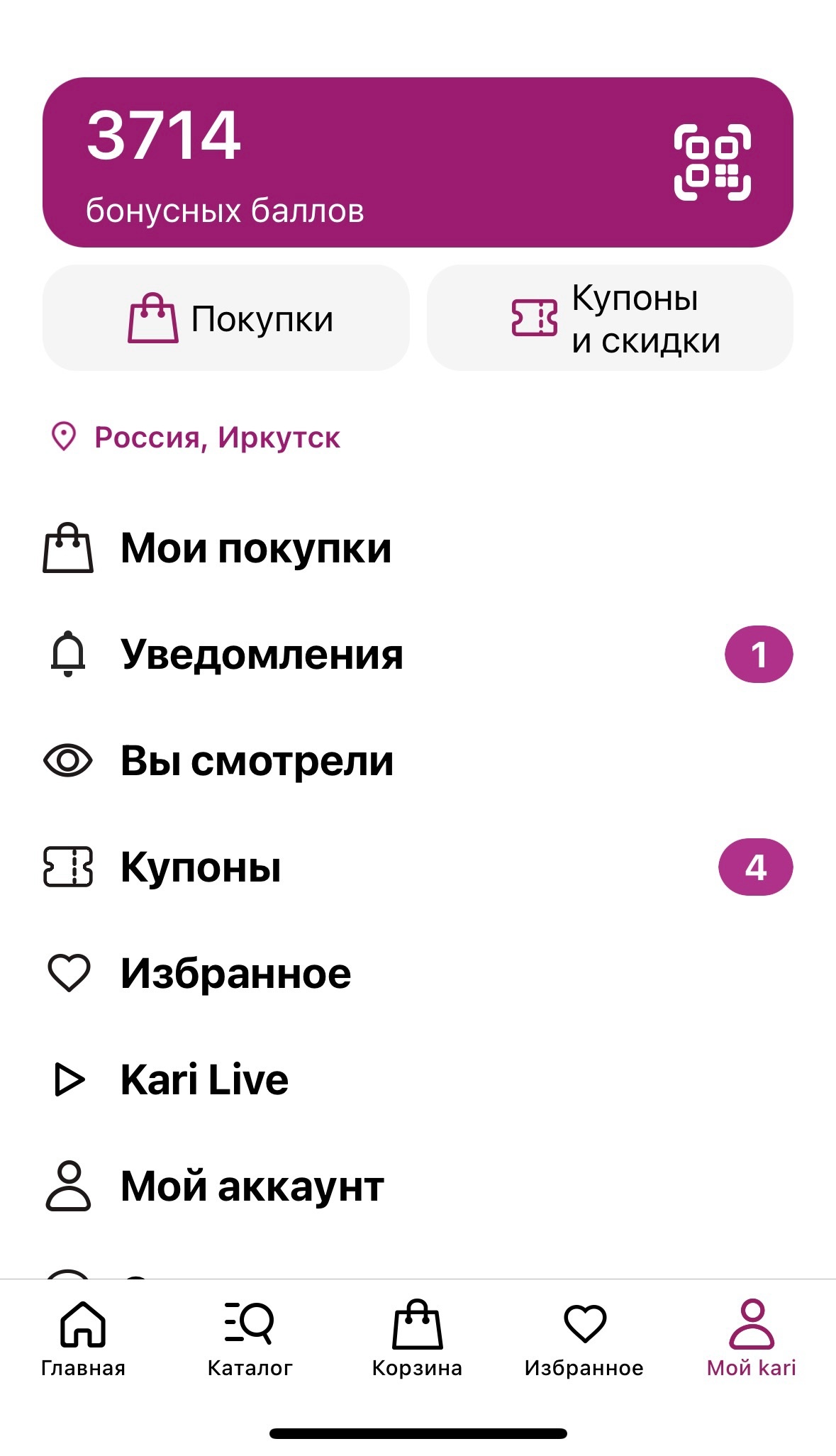
Task: Switch to the Главная tab
Action: (83, 1338)
